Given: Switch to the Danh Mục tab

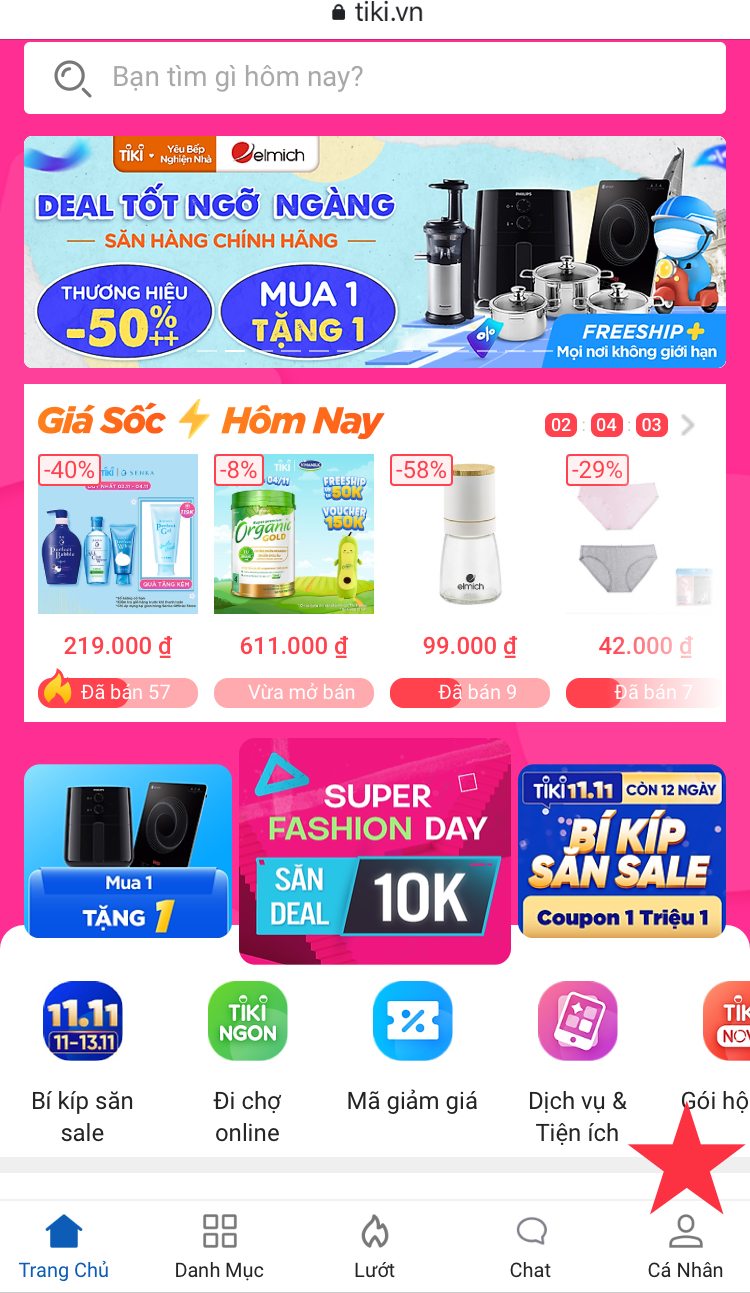Looking at the screenshot, I should 219,1246.
